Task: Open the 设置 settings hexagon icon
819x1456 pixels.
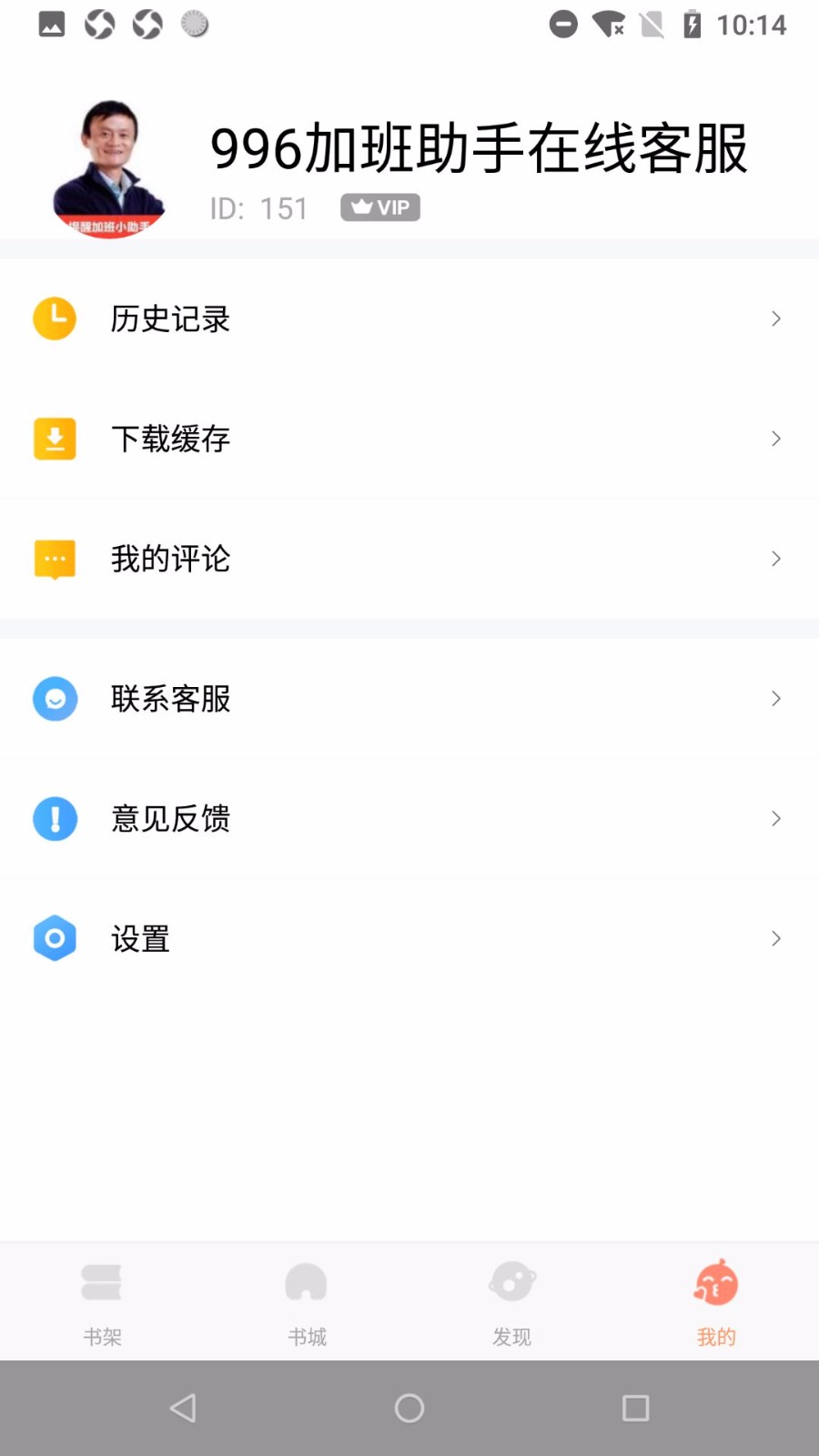Action: (x=55, y=938)
